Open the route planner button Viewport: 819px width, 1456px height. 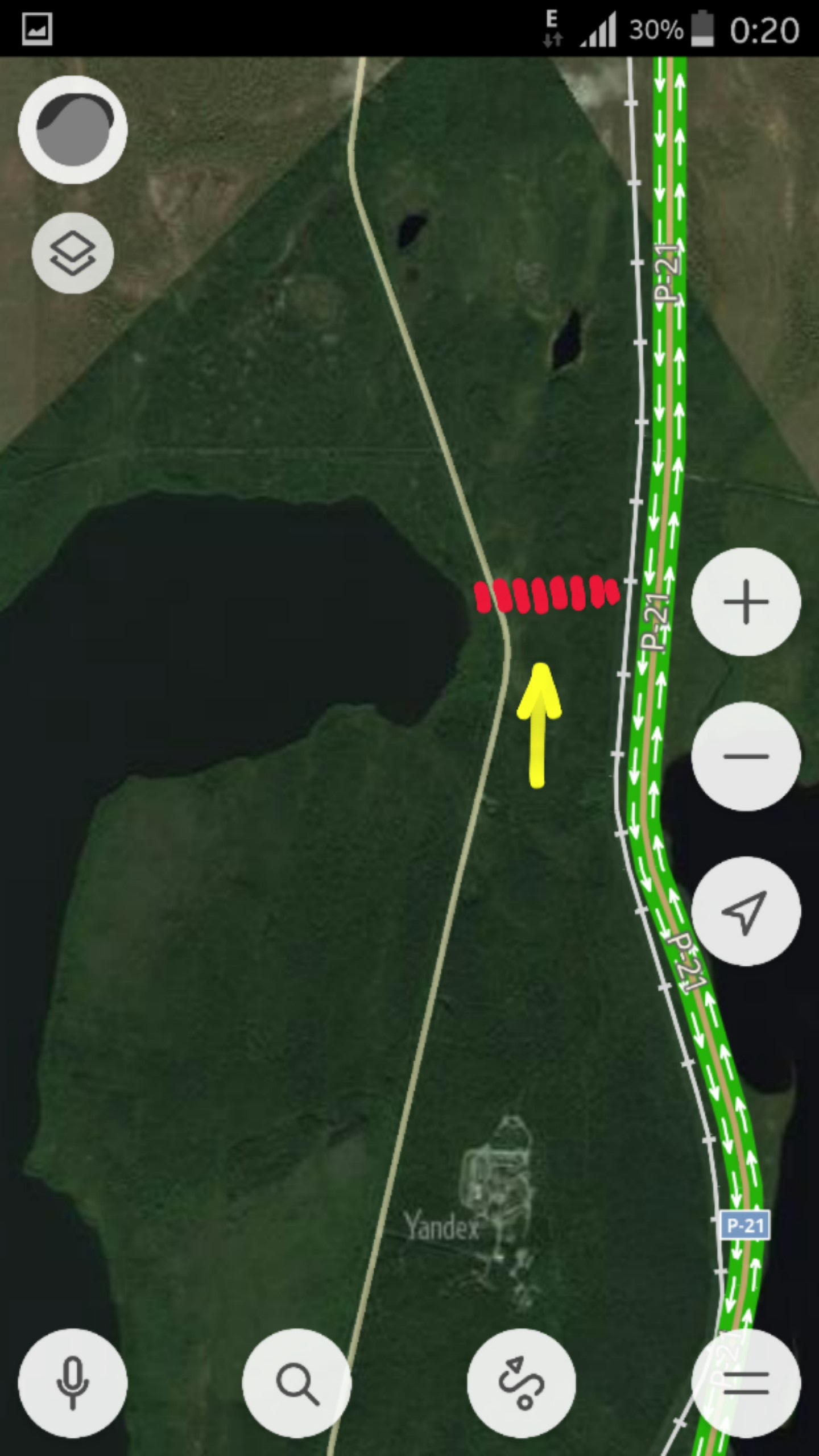[x=521, y=1383]
